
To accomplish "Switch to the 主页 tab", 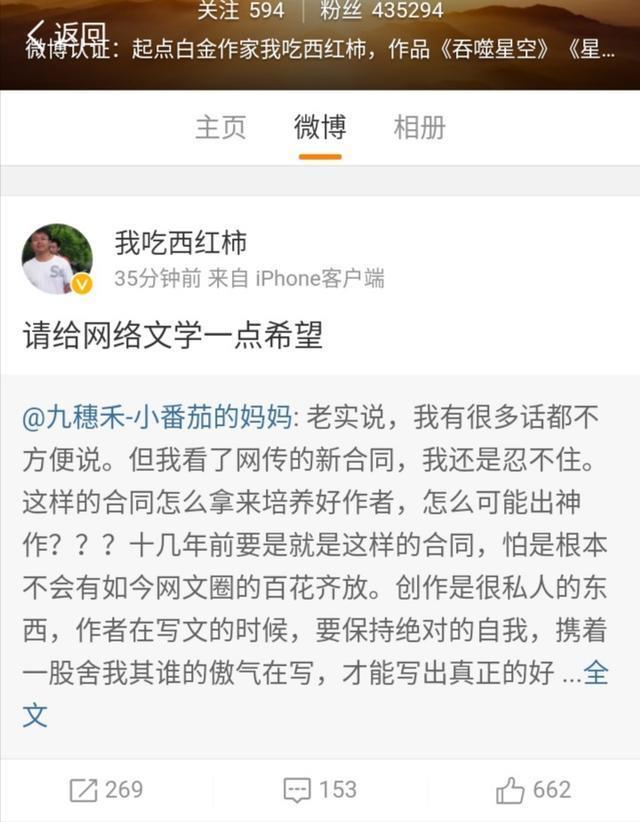I will [220, 128].
